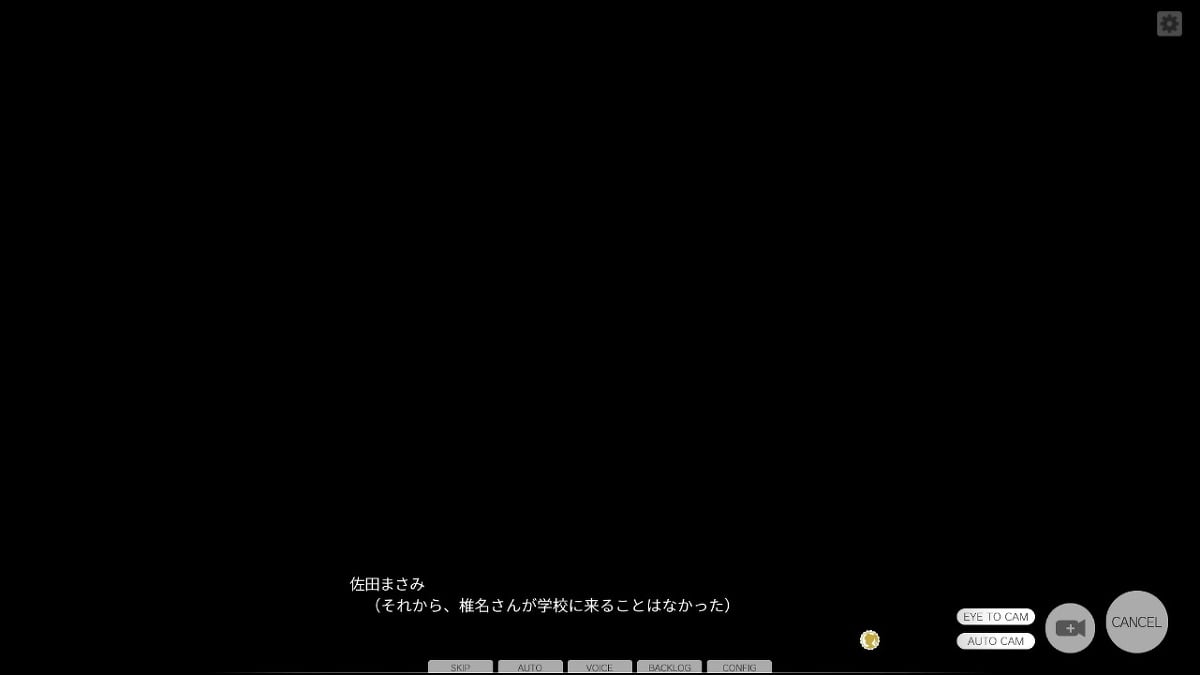Open the BACKLOG
Viewport: 1200px width, 675px height.
click(669, 667)
